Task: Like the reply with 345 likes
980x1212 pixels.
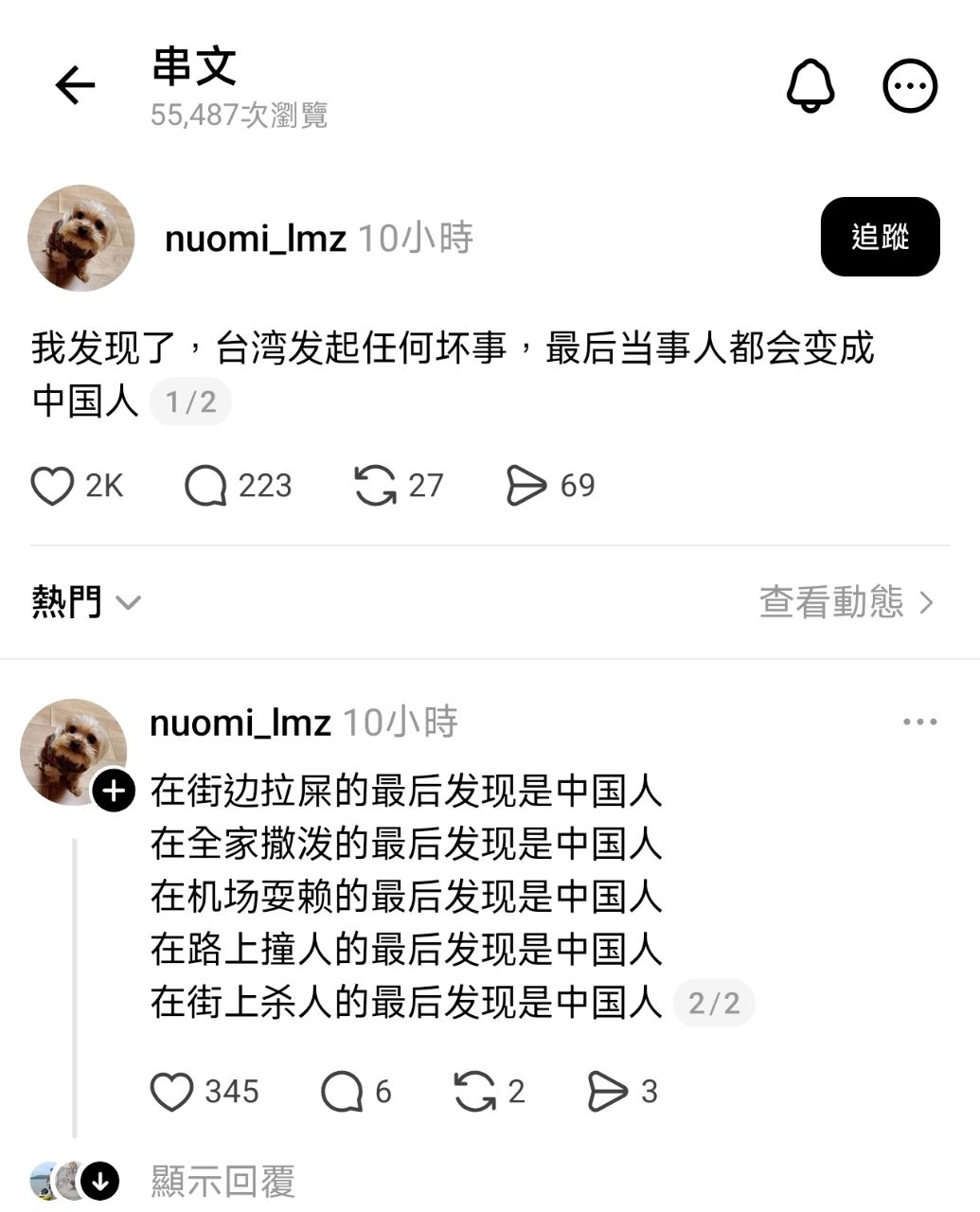Action: 172,1092
